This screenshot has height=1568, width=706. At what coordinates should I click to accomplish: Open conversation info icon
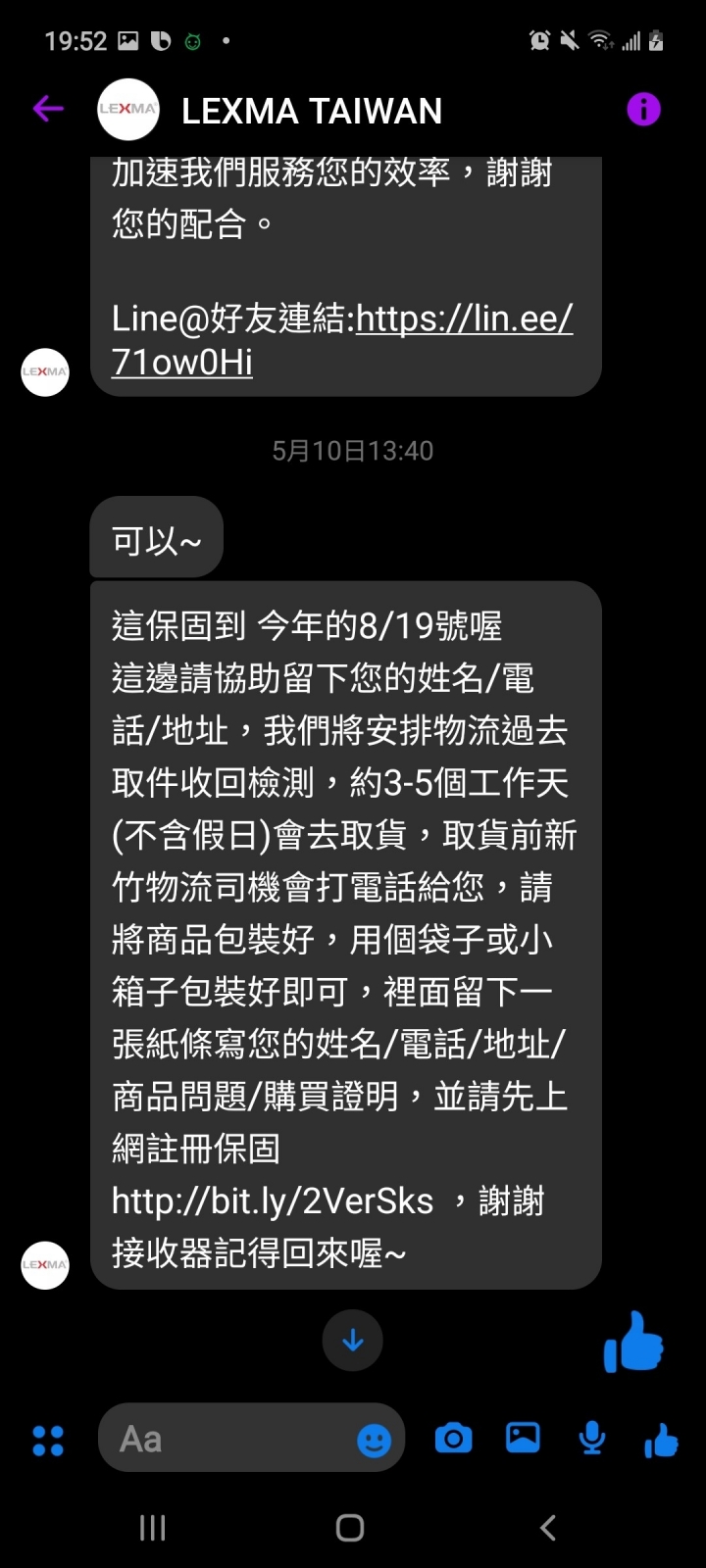(x=643, y=109)
